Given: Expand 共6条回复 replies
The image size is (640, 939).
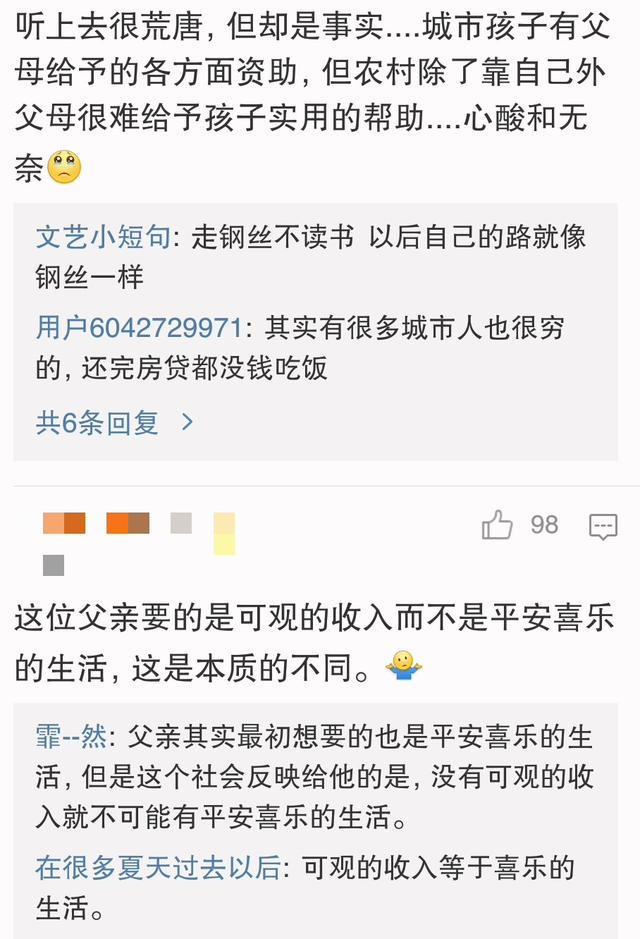Looking at the screenshot, I should (x=114, y=423).
